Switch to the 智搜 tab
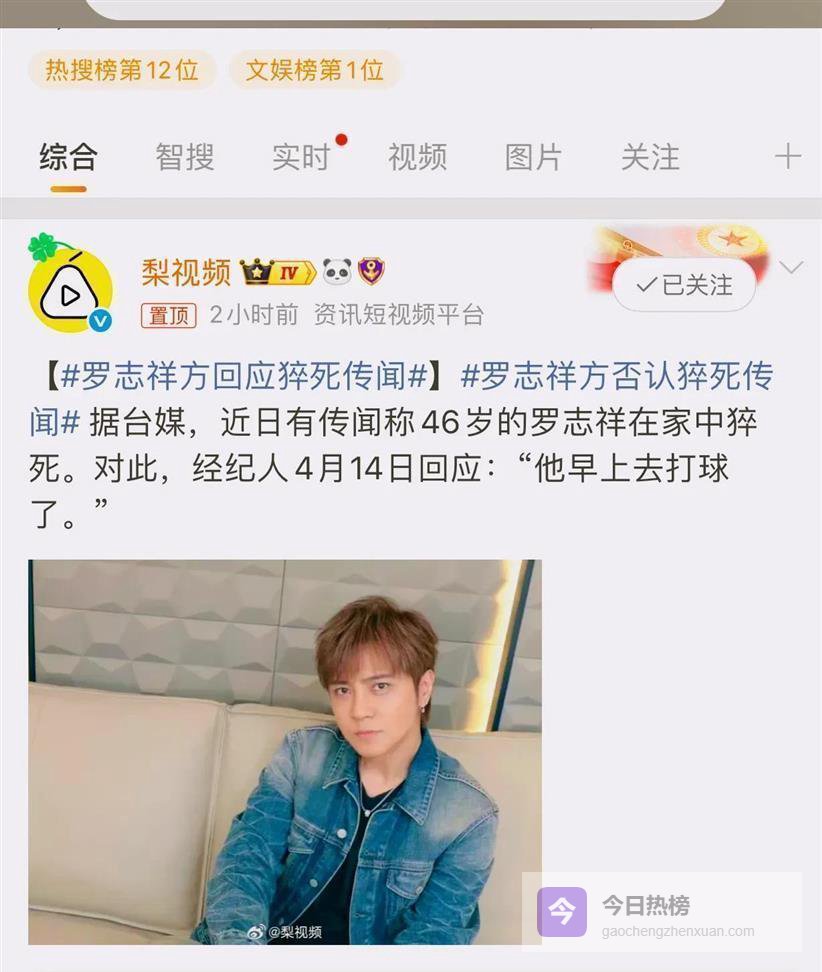Viewport: 822px width, 972px height. [185, 157]
